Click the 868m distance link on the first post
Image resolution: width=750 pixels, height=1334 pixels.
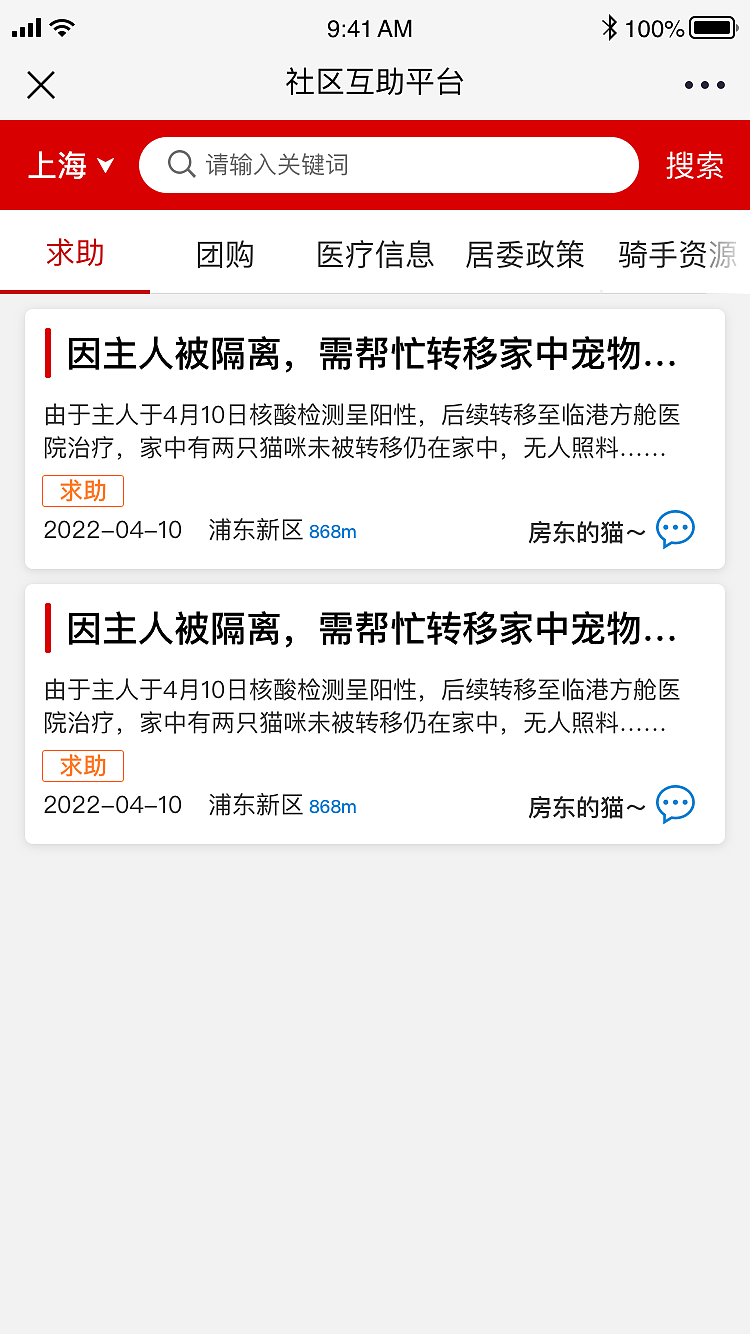point(332,531)
